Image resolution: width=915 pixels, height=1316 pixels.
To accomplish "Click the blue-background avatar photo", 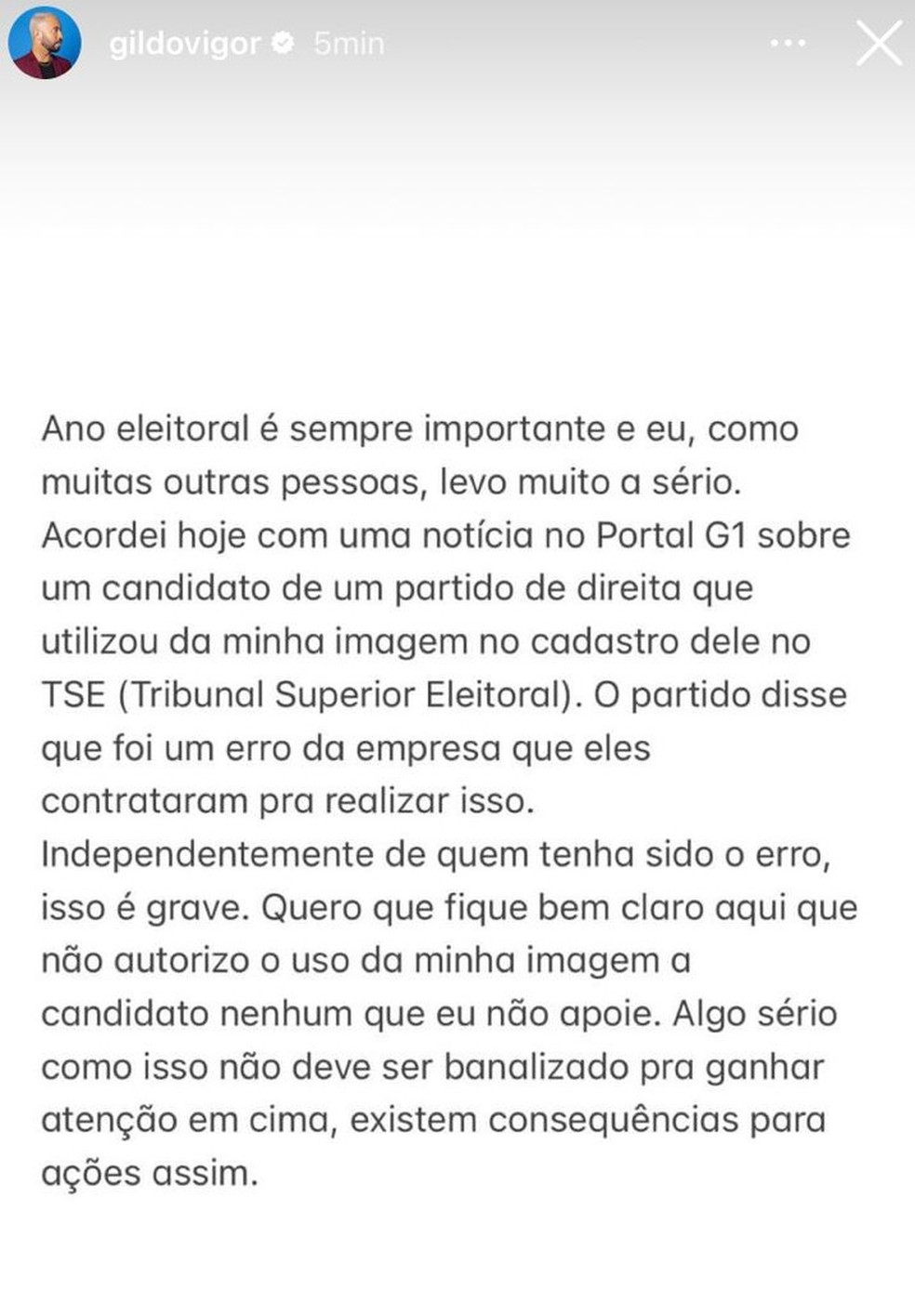I will click(x=44, y=44).
